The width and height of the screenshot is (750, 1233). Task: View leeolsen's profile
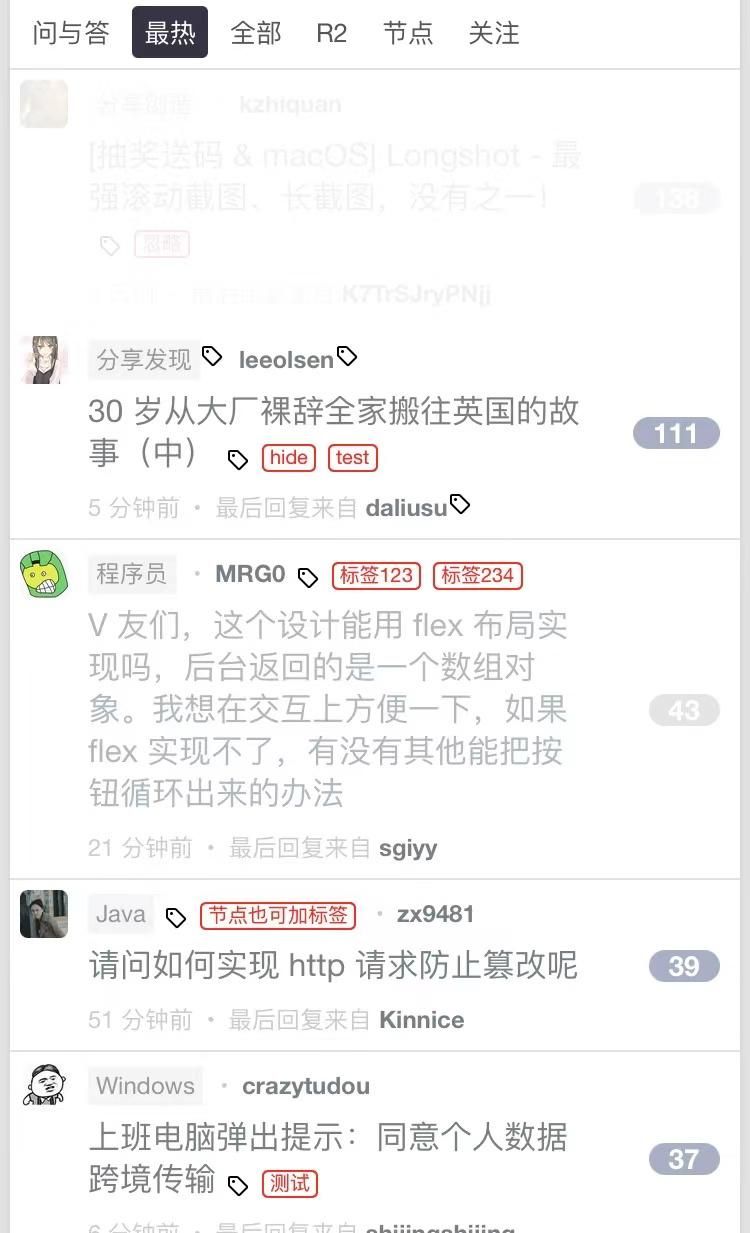point(286,360)
